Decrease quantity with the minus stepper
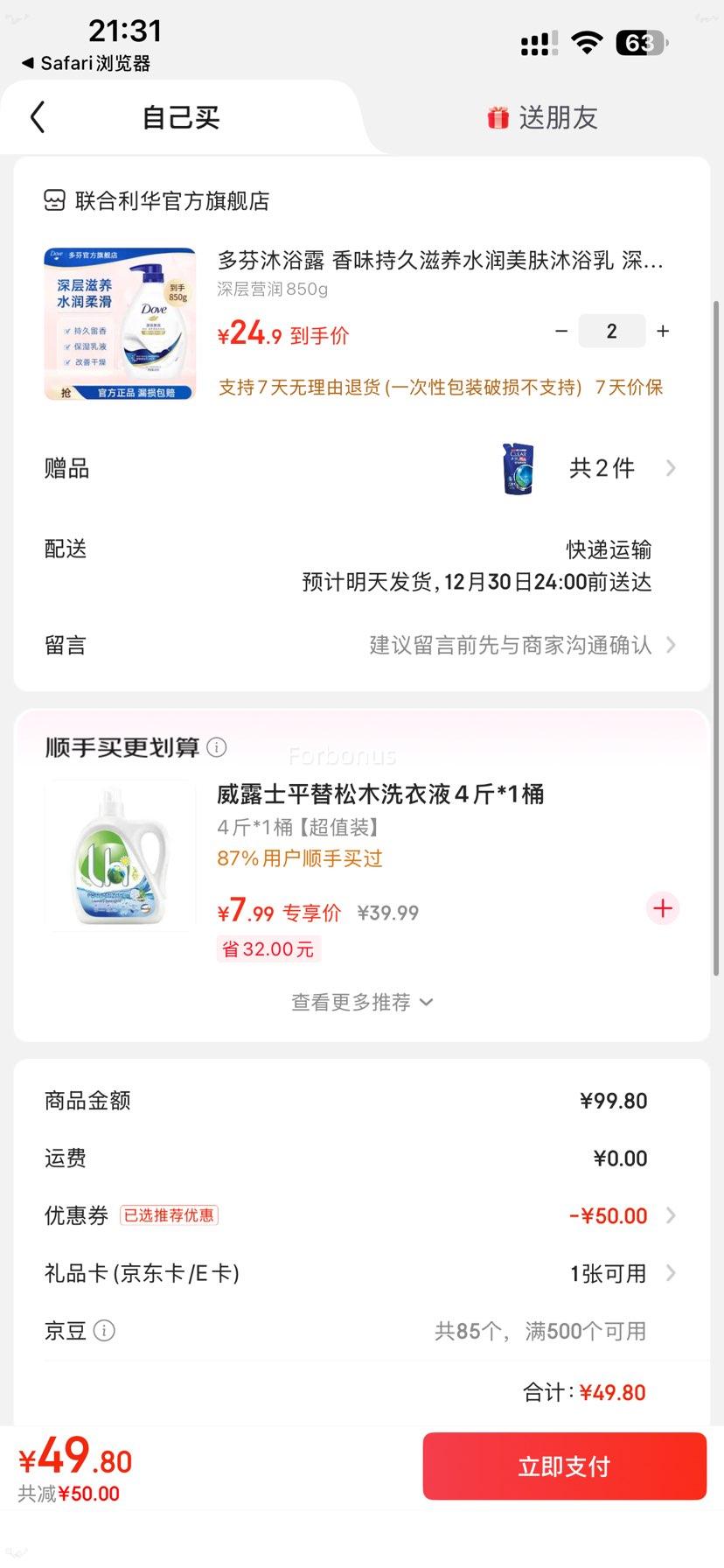This screenshot has height=1568, width=724. (561, 331)
